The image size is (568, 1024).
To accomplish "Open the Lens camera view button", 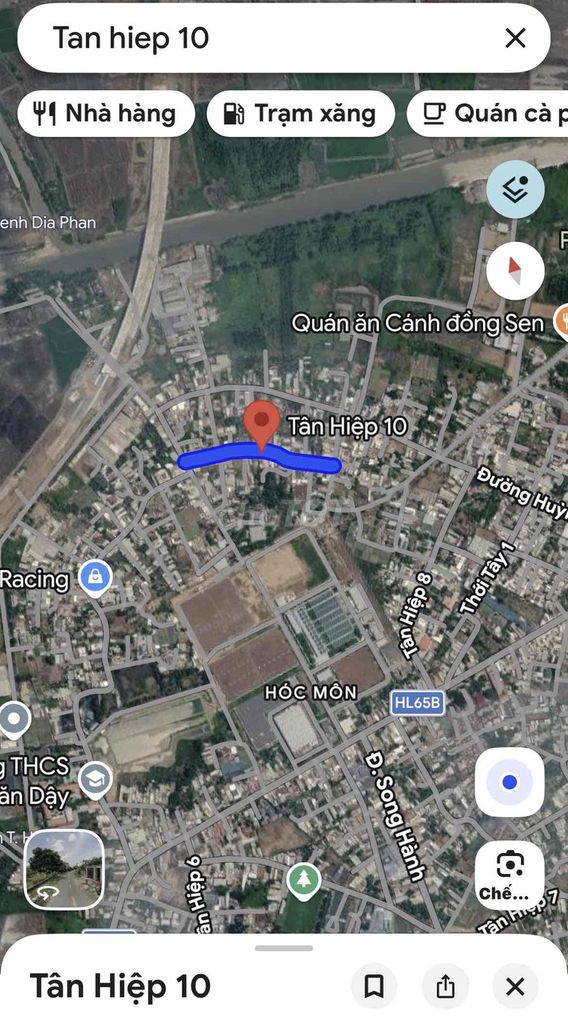I will (x=509, y=875).
